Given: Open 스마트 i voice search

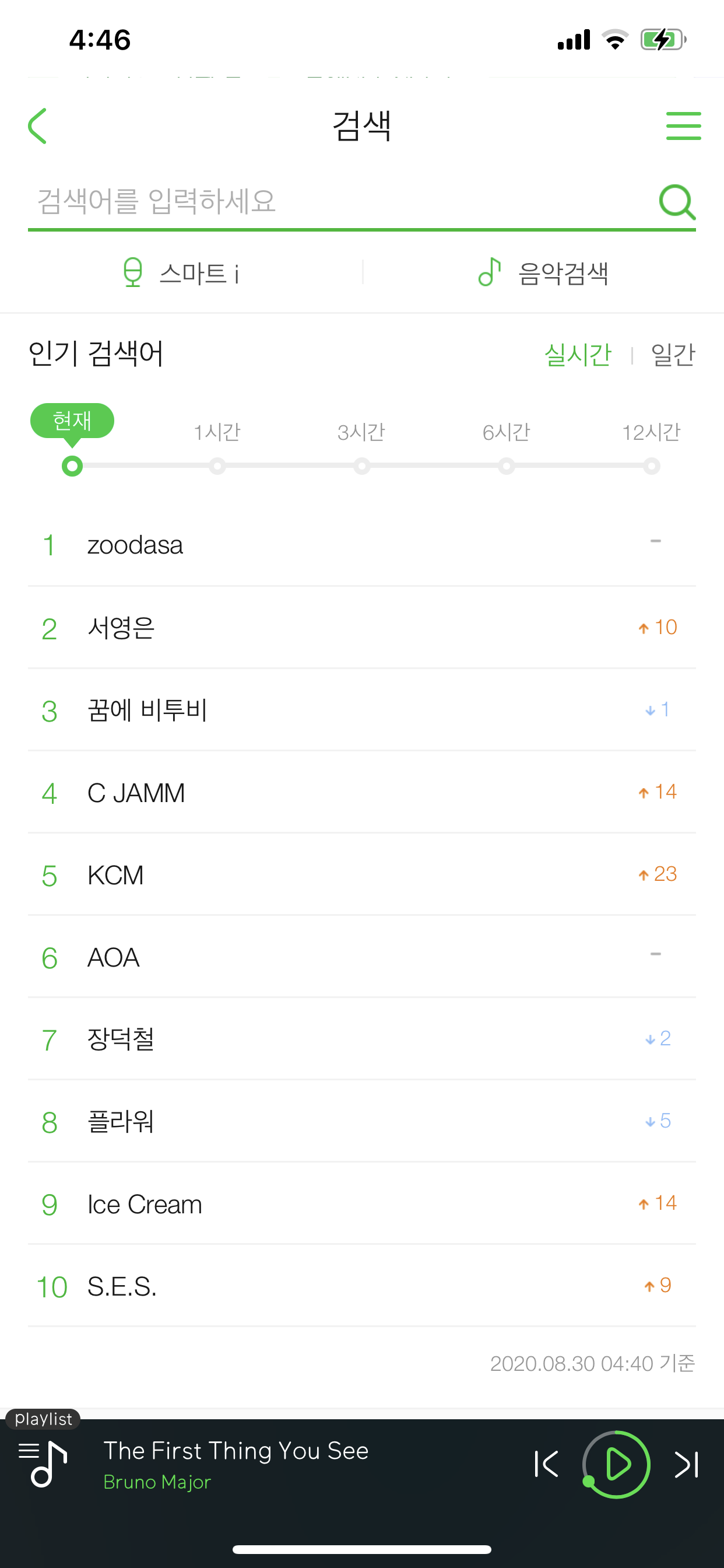Looking at the screenshot, I should 181,272.
